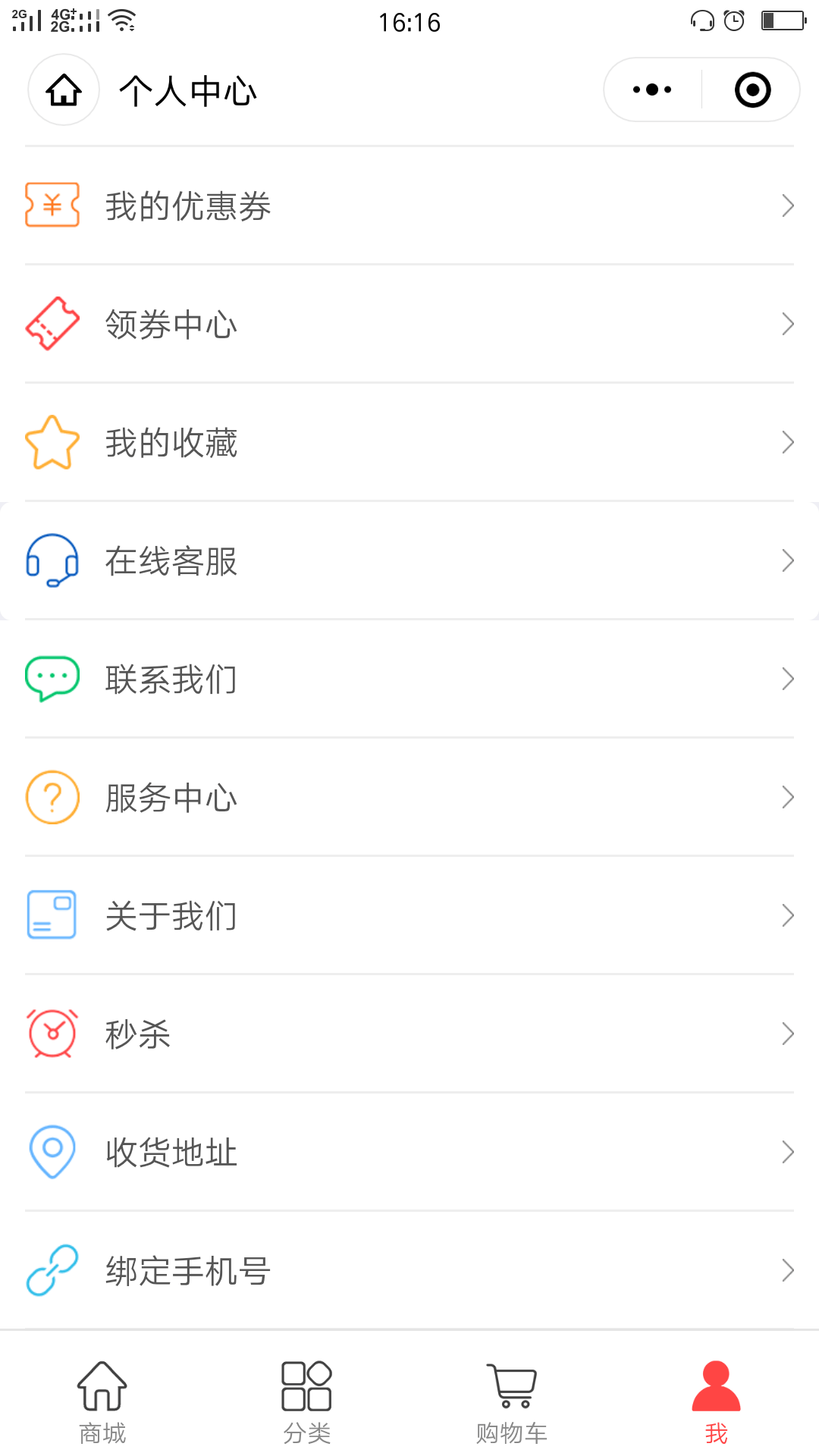Image resolution: width=819 pixels, height=1456 pixels.
Task: Select the 关于我们 row
Action: coord(409,916)
